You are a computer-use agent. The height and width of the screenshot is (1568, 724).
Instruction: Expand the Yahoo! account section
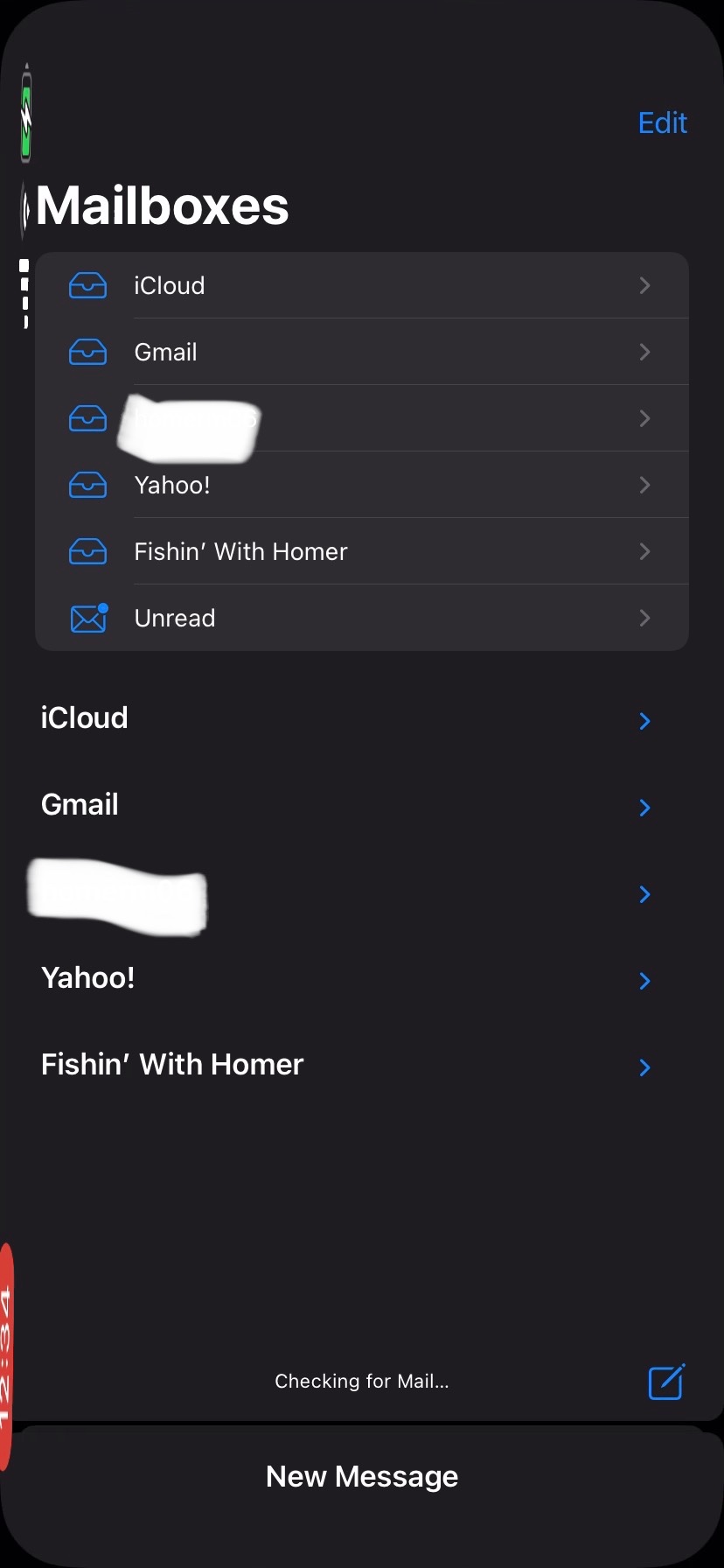[x=644, y=980]
